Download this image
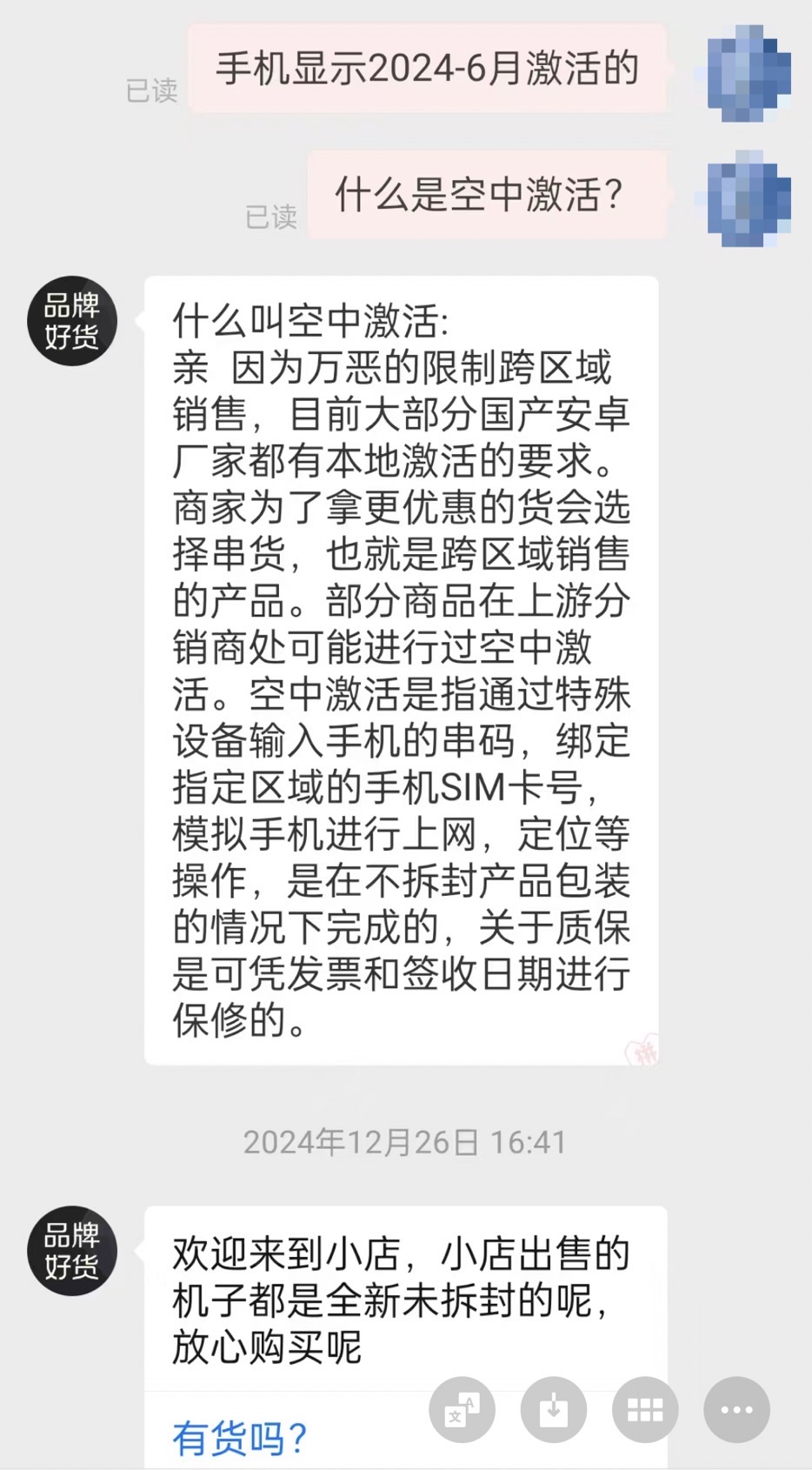Image resolution: width=812 pixels, height=1470 pixels. click(x=554, y=1410)
